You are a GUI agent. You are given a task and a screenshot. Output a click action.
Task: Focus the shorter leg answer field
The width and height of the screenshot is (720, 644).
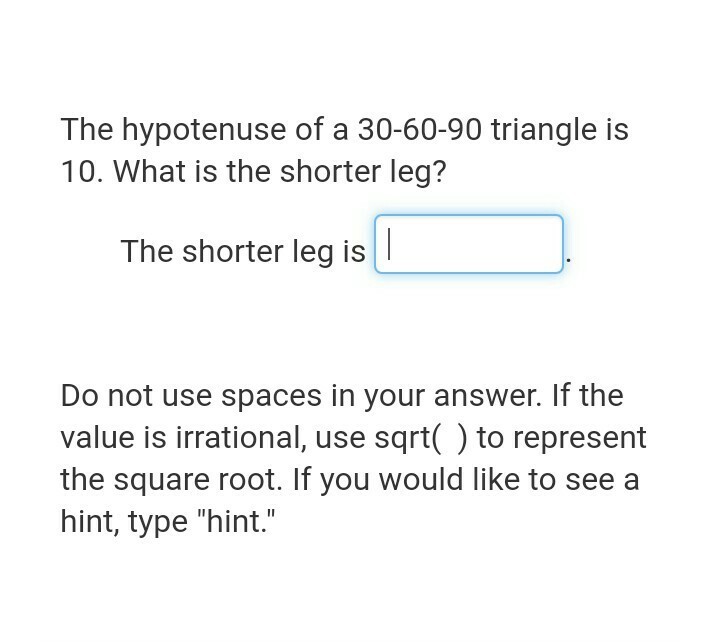[468, 244]
